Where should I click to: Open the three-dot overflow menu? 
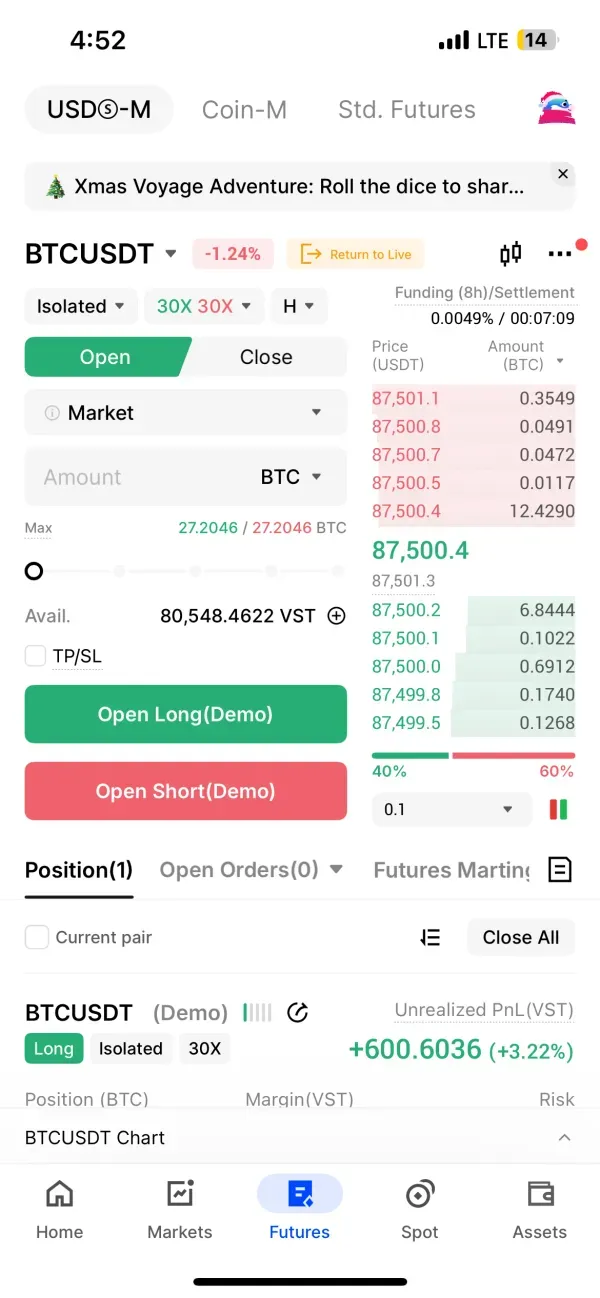tap(560, 254)
